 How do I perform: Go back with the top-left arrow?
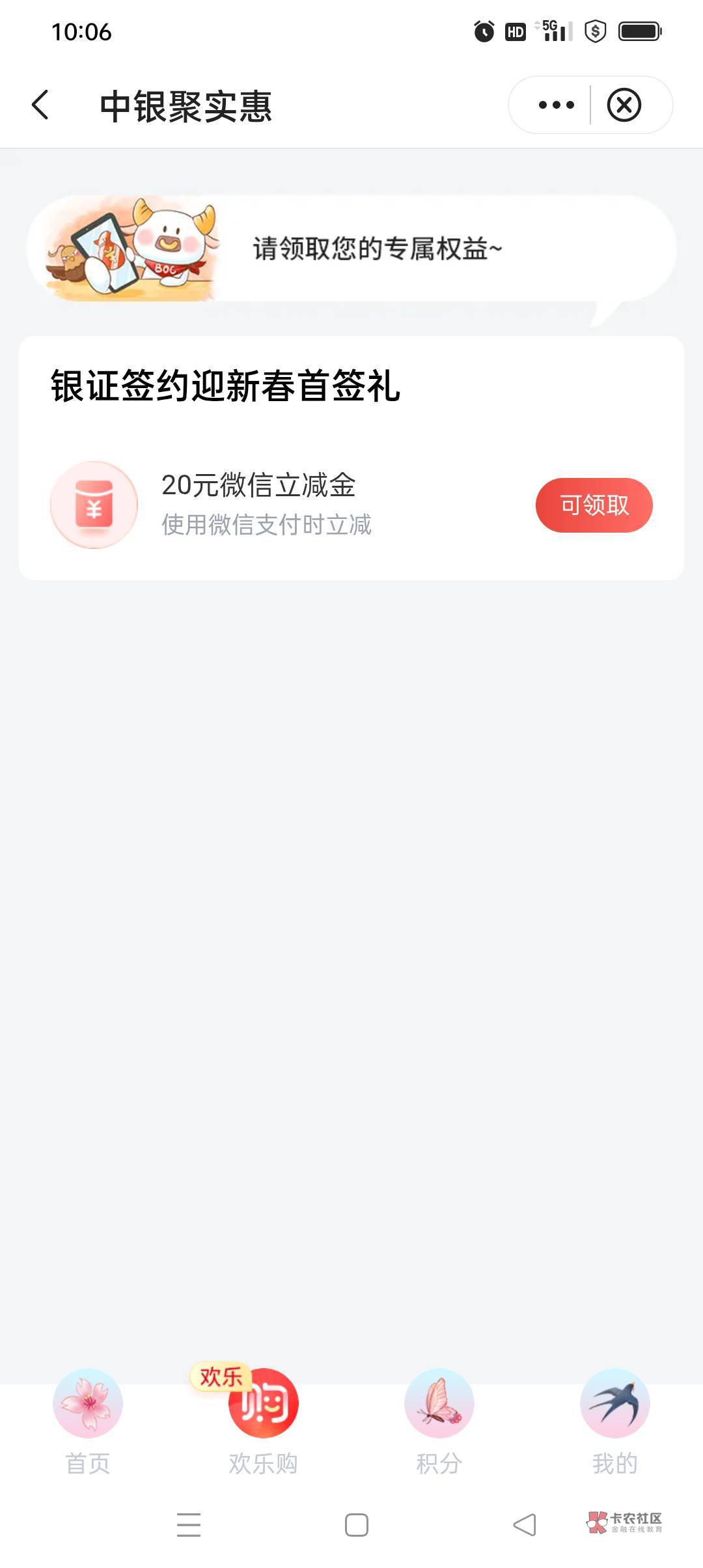click(40, 105)
